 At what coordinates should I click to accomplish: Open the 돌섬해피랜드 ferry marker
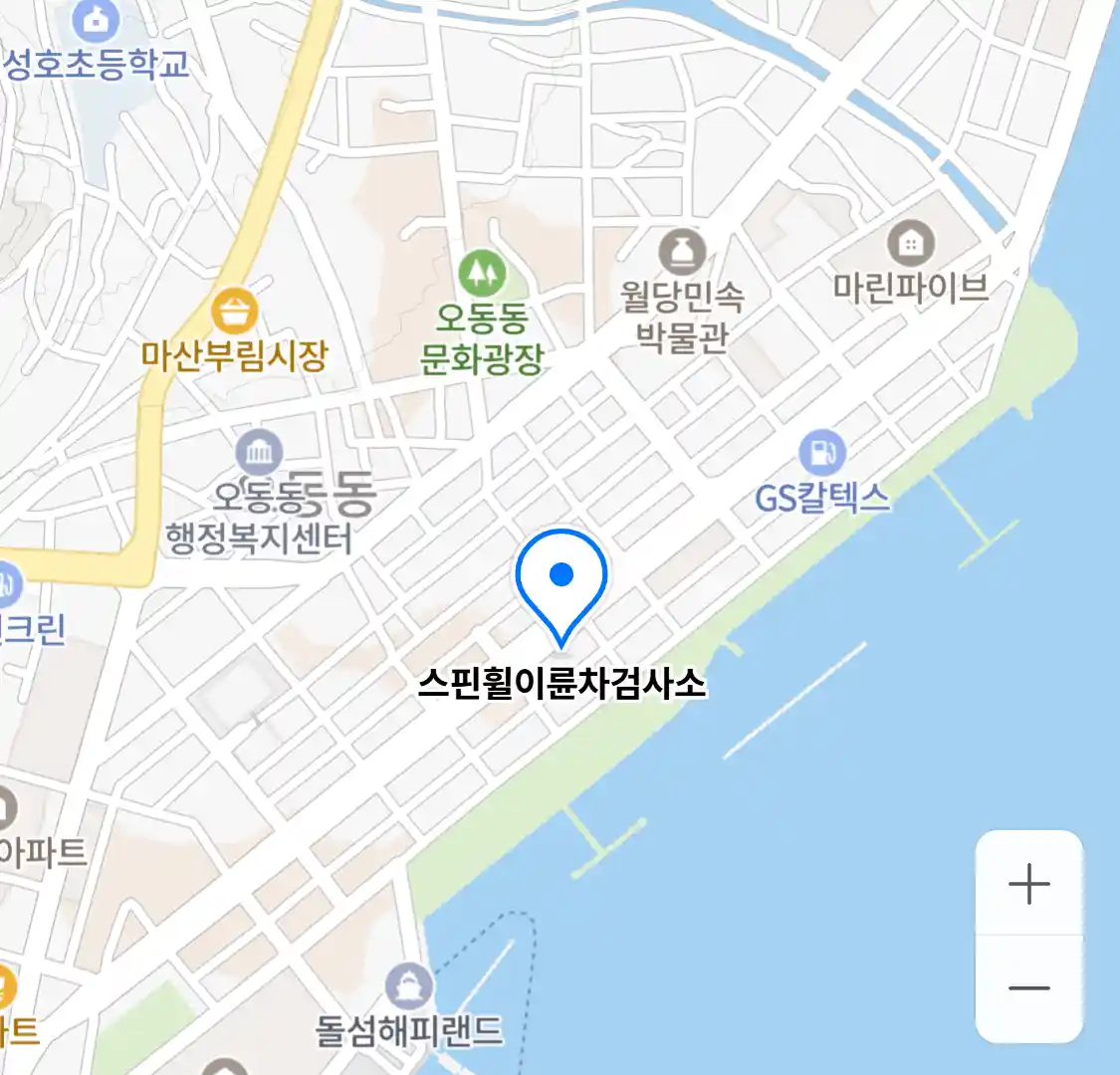click(x=409, y=986)
